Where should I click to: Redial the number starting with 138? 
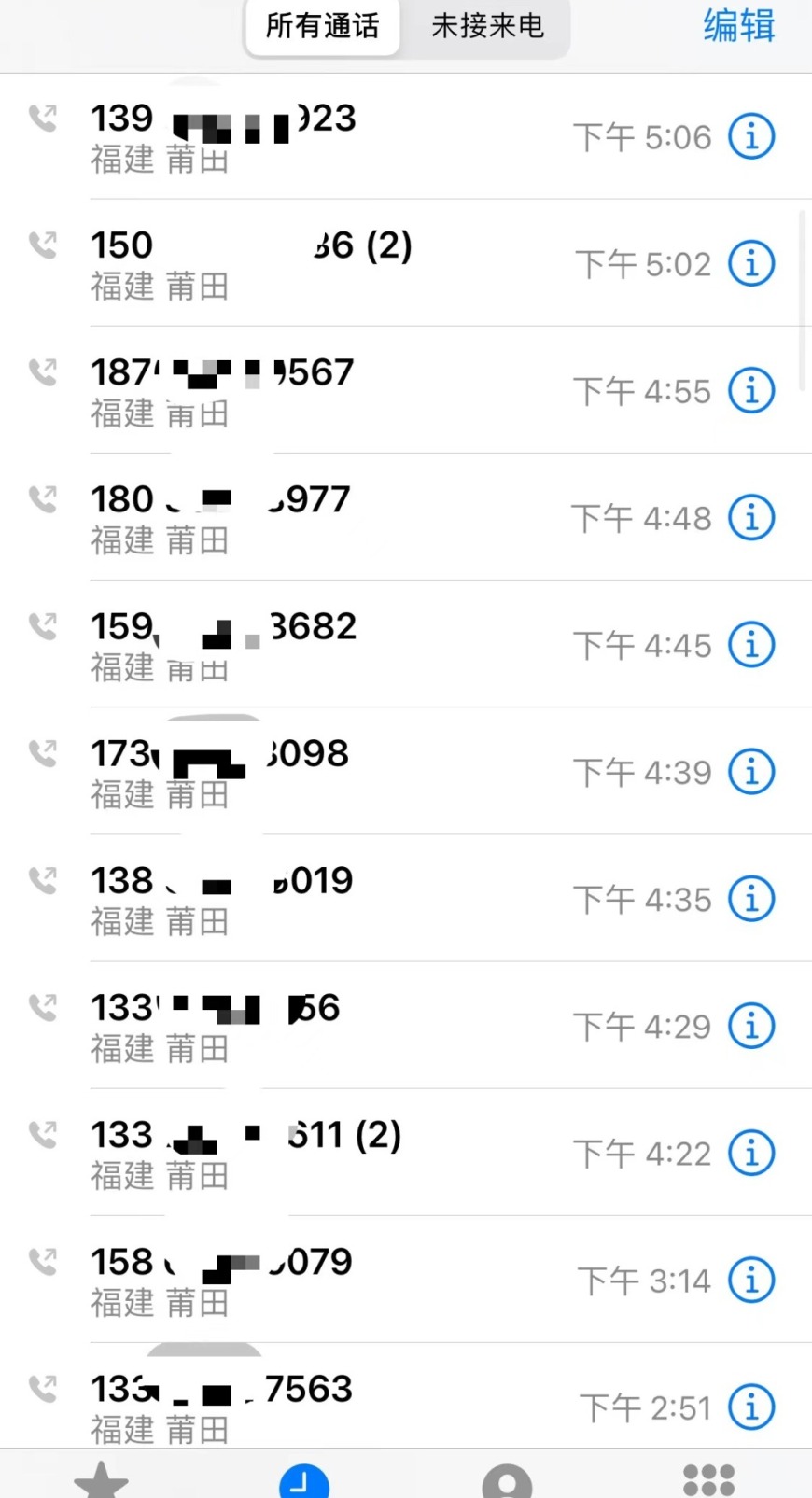pyautogui.click(x=405, y=899)
